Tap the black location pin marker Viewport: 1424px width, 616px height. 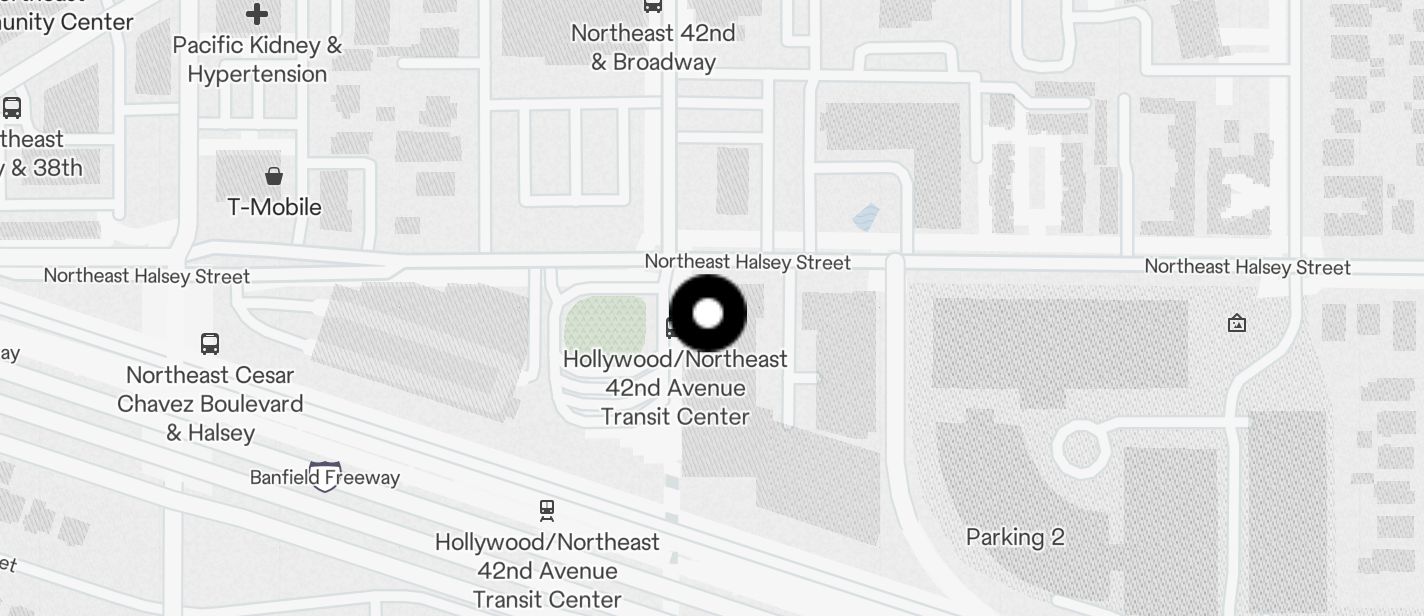coord(707,313)
